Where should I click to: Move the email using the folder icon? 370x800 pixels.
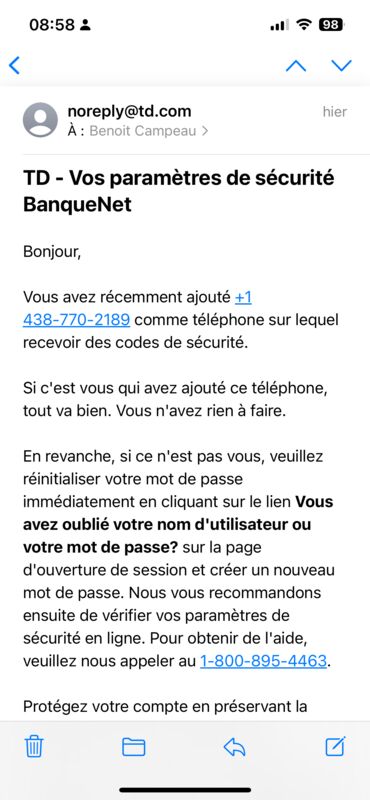[x=134, y=746]
